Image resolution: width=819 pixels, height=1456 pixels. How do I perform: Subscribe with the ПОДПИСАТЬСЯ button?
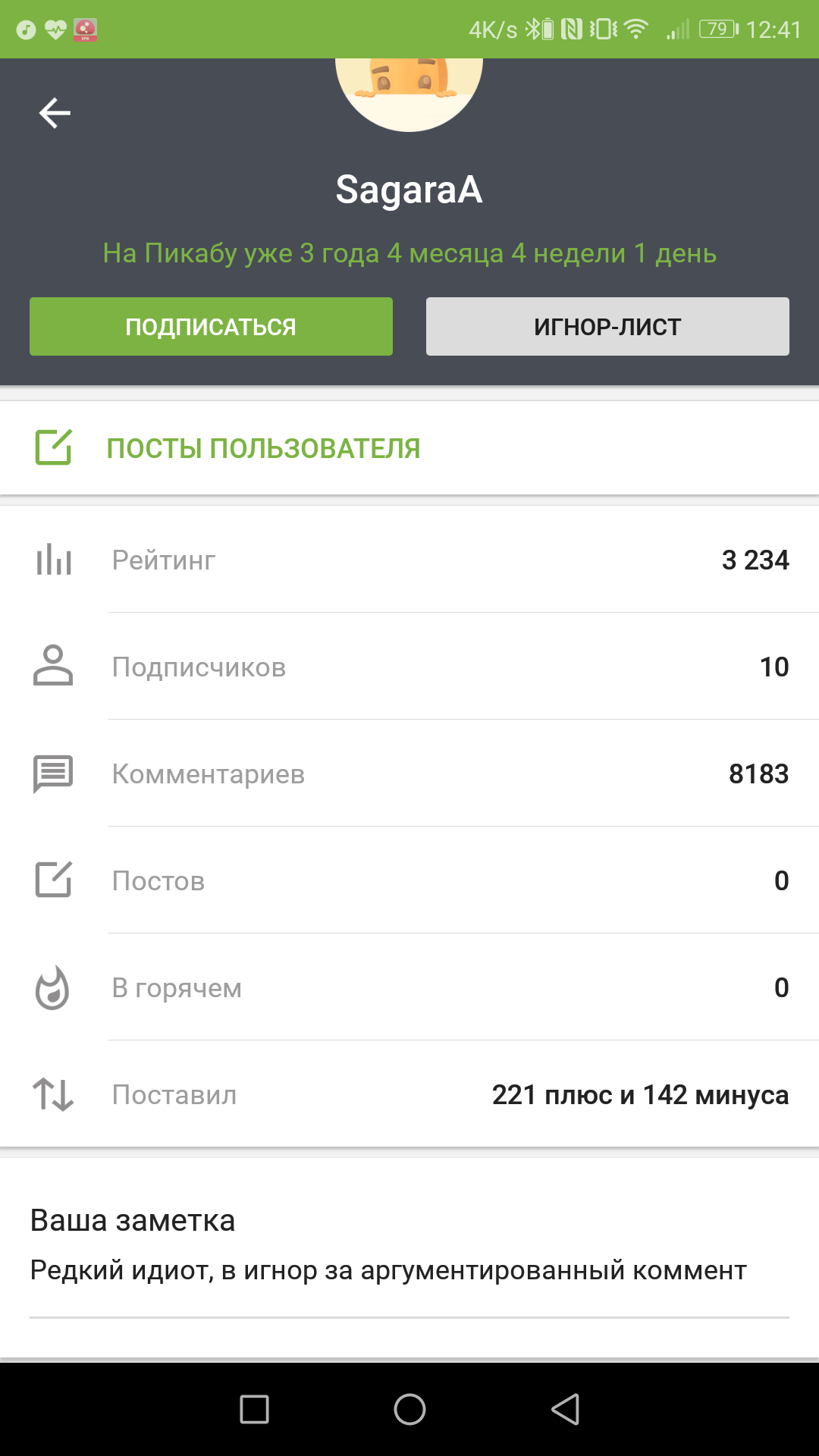click(211, 327)
